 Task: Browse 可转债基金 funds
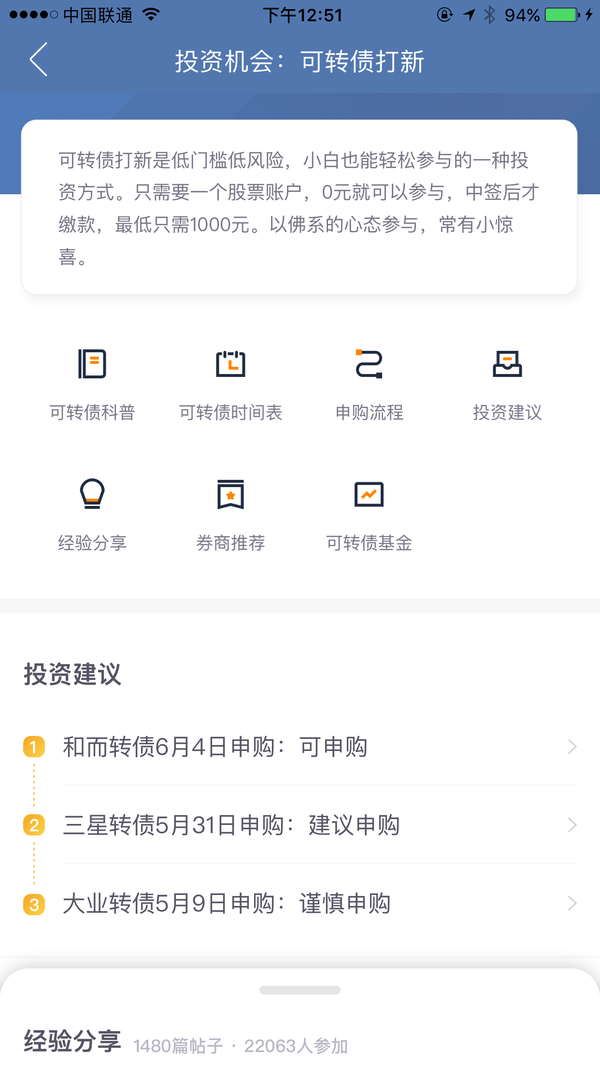(369, 515)
